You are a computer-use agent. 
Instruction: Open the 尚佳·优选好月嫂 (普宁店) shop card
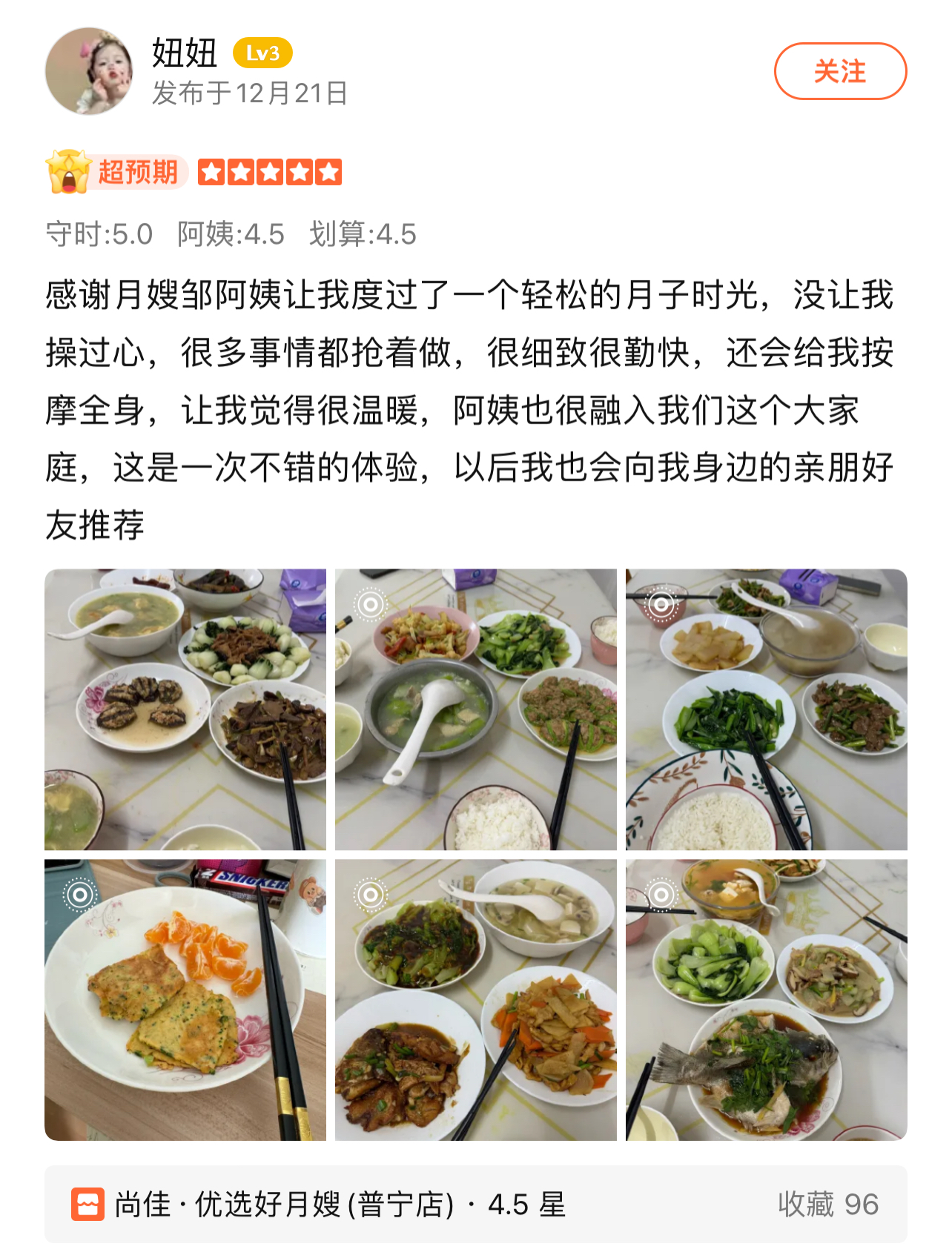[x=475, y=1204]
